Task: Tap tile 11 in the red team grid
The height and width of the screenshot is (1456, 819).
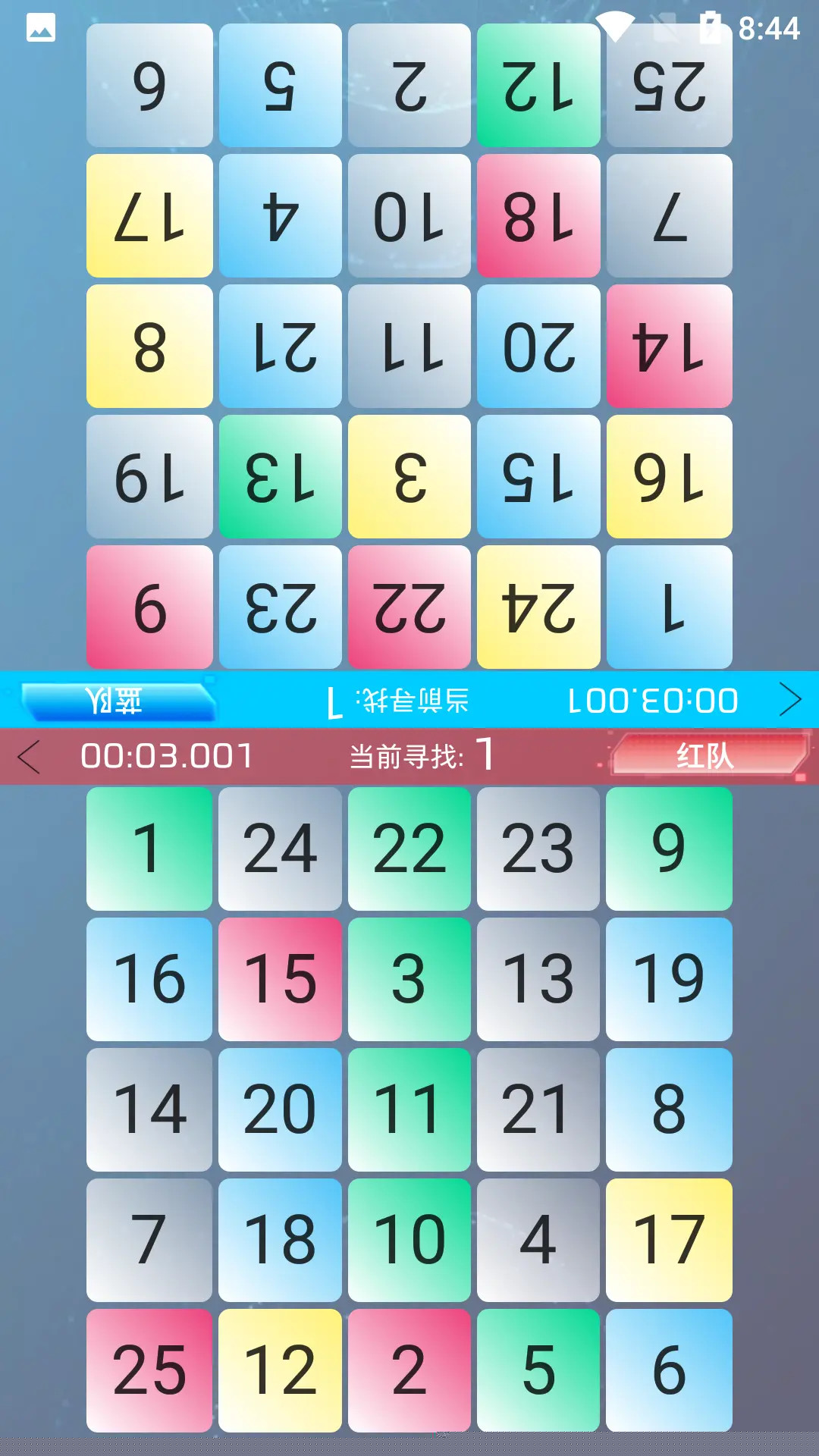Action: 409,1109
